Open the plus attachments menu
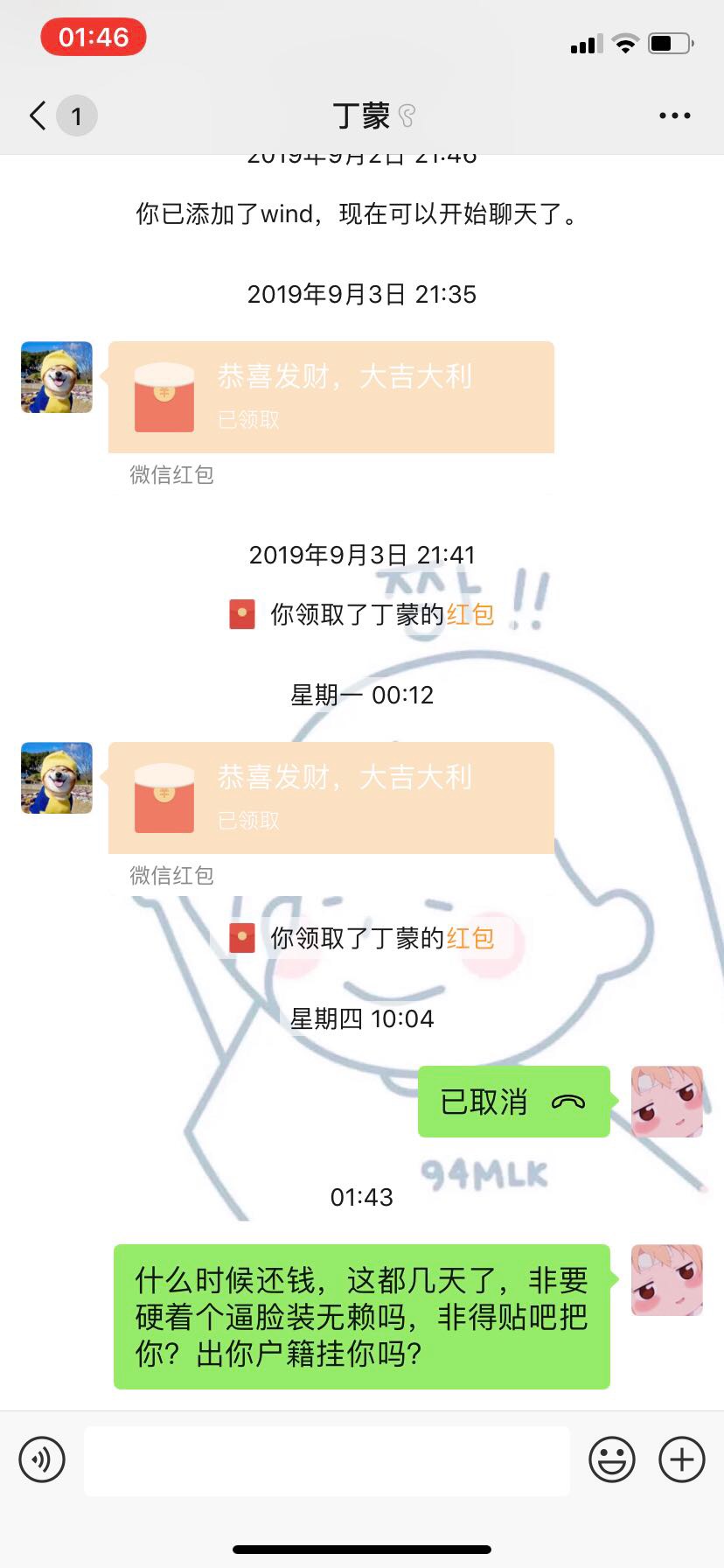The width and height of the screenshot is (724, 1568). [682, 1459]
